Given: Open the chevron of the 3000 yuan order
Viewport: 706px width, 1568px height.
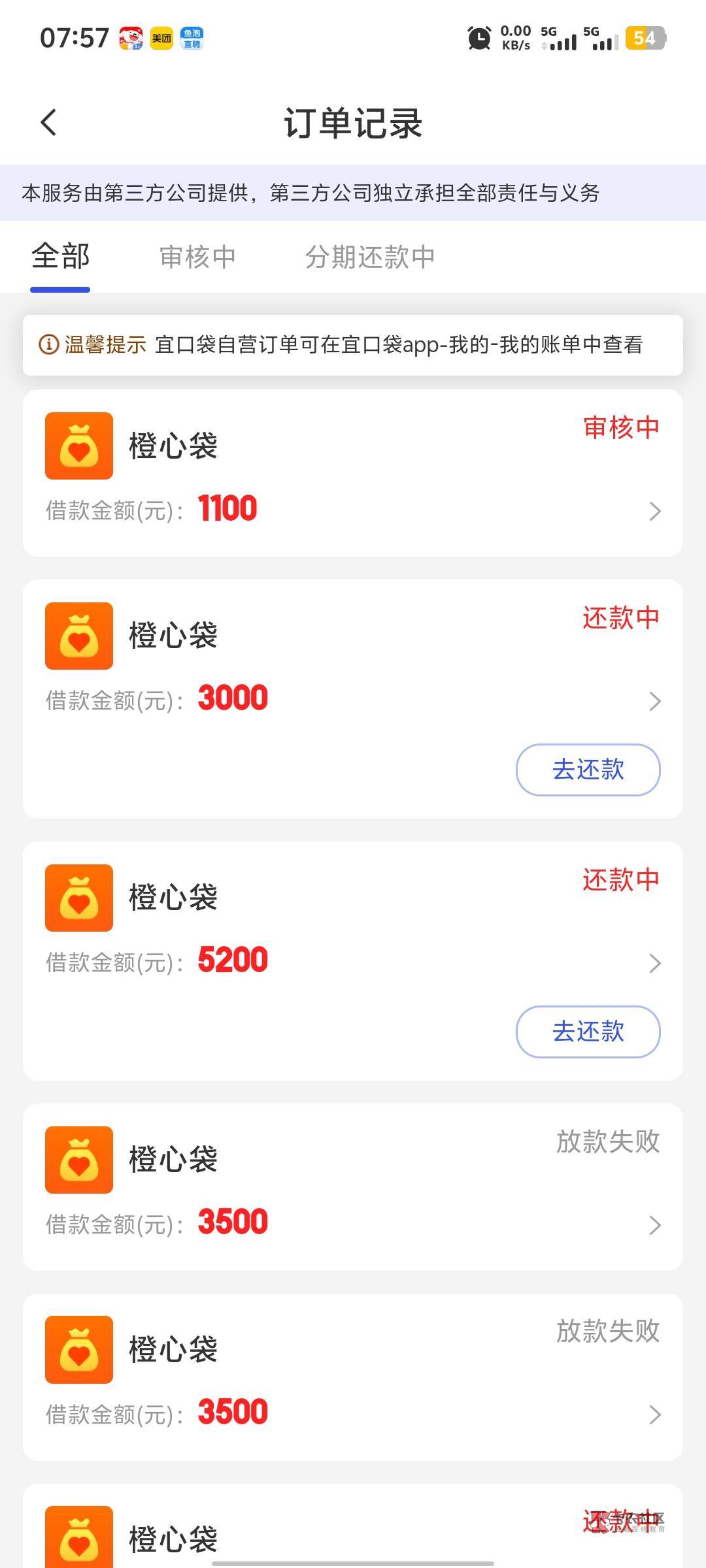Looking at the screenshot, I should pyautogui.click(x=655, y=701).
